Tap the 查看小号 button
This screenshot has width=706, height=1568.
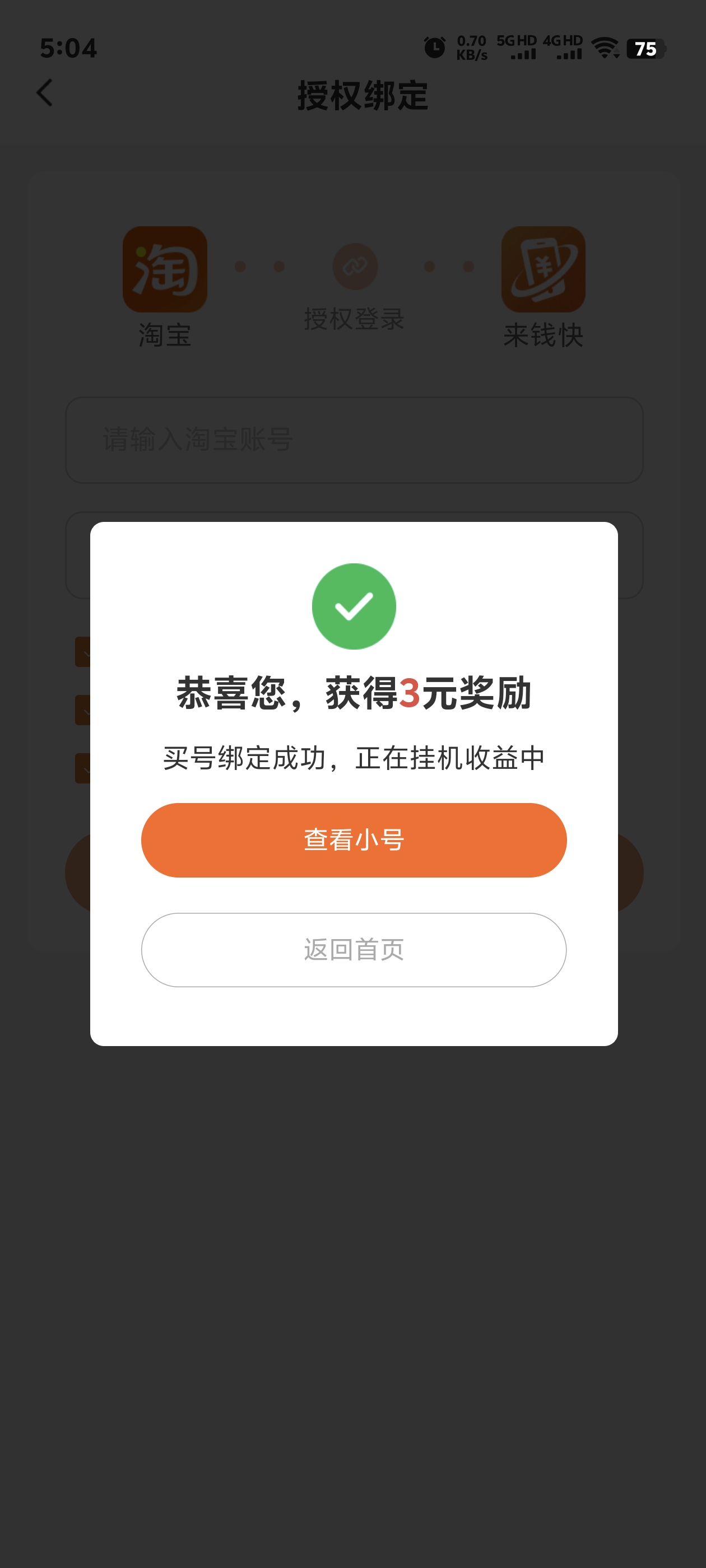click(354, 840)
